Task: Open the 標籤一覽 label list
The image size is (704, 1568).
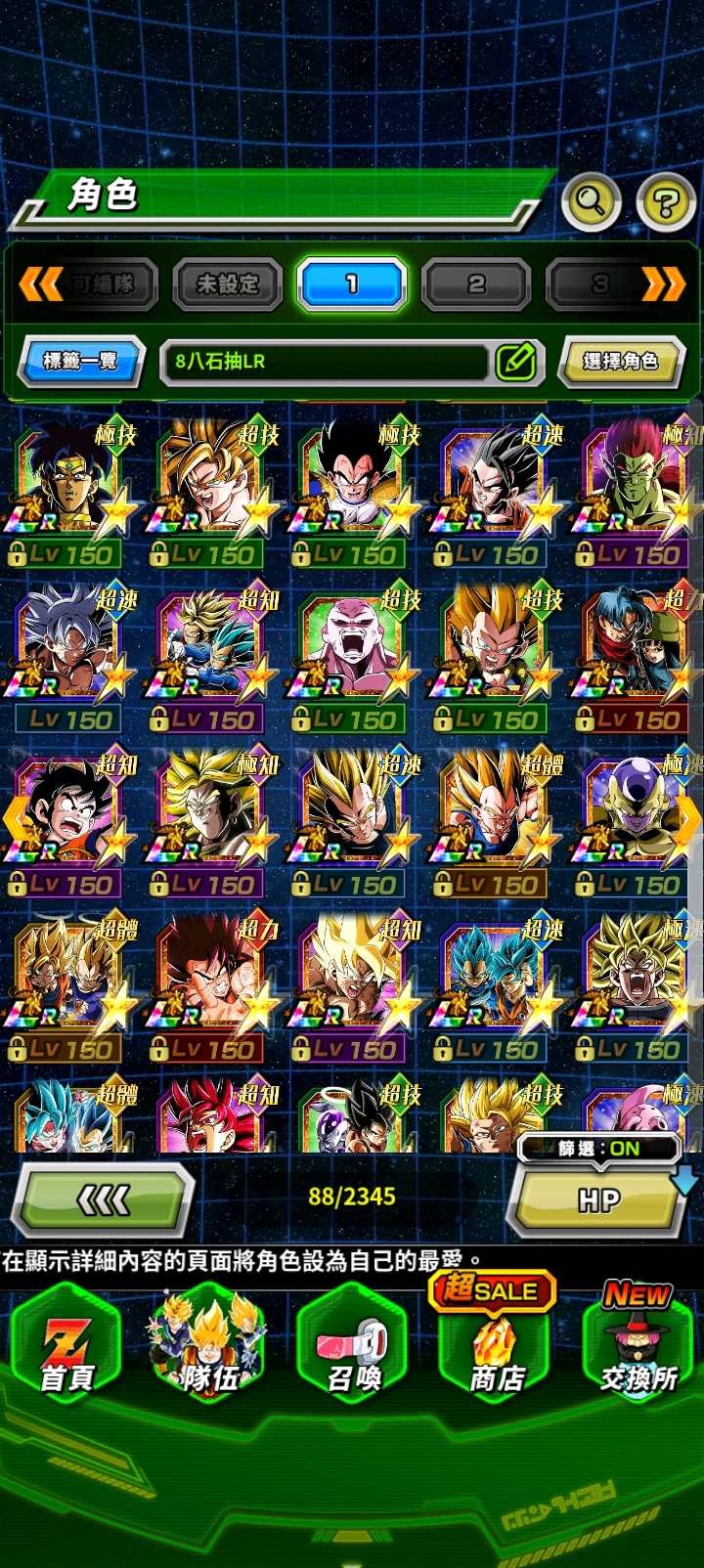Action: [81, 361]
